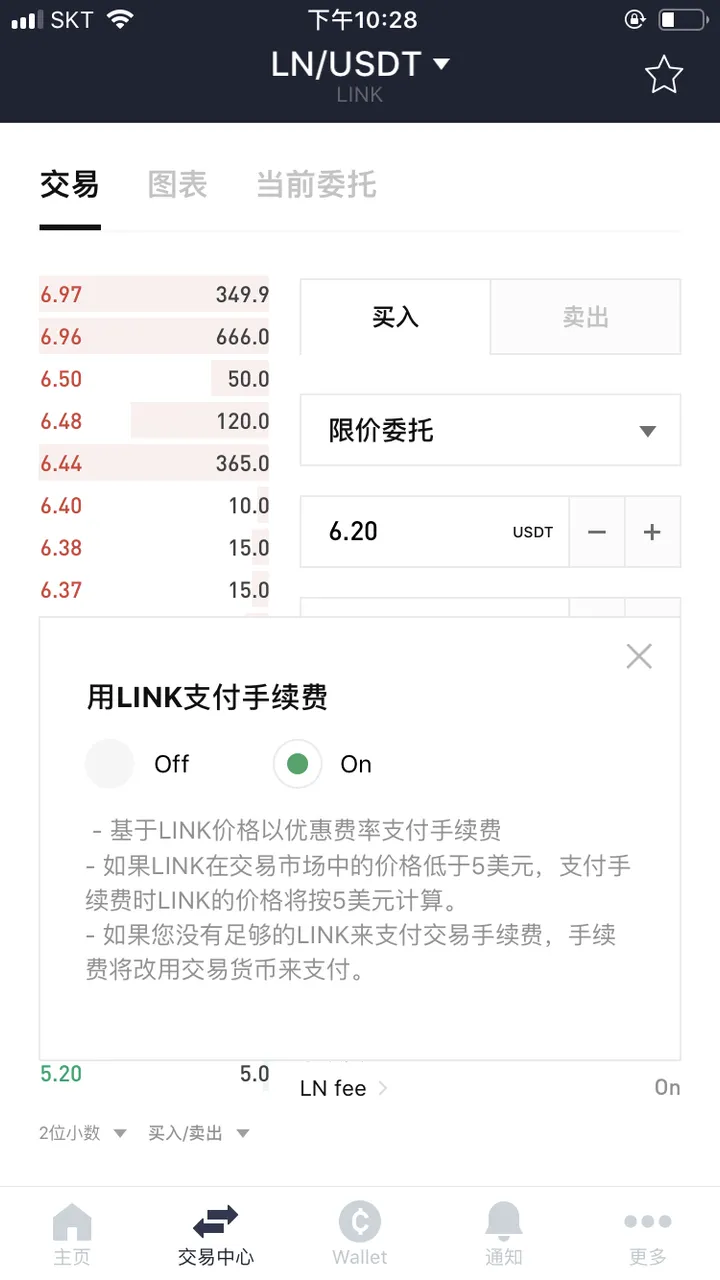The width and height of the screenshot is (720, 1280).
Task: Add LN/USDT to favorites with the star
Action: tap(663, 75)
